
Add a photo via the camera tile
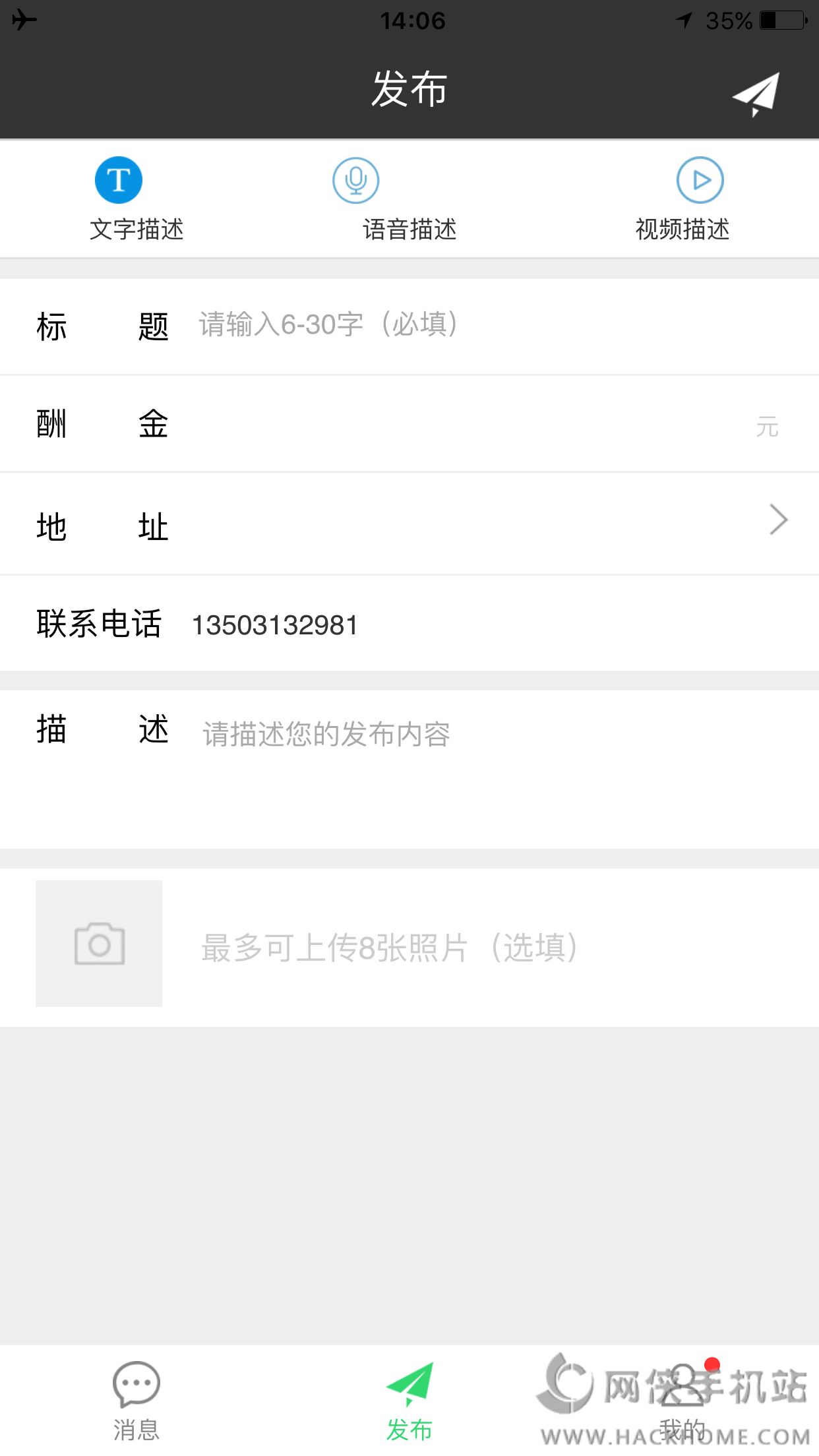(x=99, y=943)
